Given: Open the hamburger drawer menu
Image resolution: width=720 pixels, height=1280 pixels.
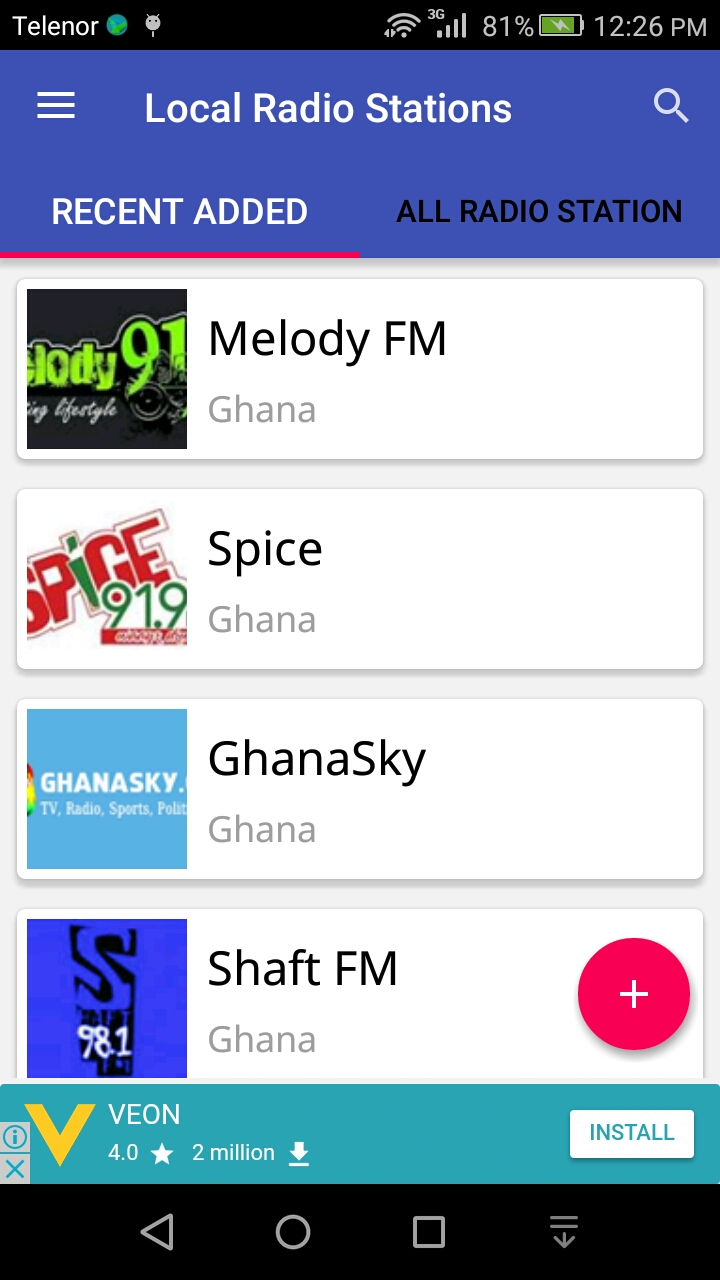Looking at the screenshot, I should 56,106.
